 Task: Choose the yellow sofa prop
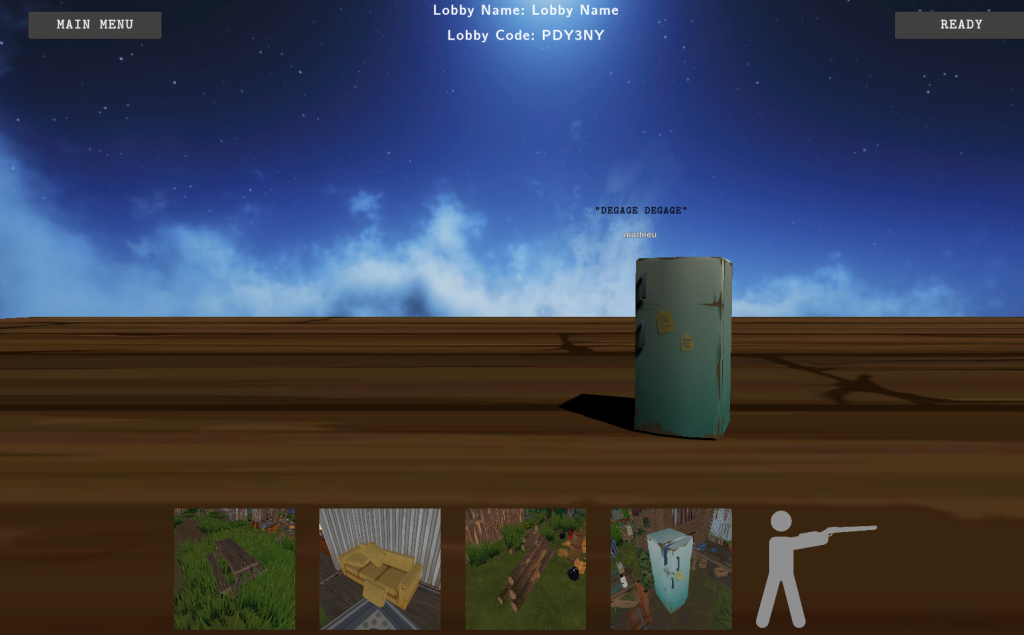pos(380,568)
